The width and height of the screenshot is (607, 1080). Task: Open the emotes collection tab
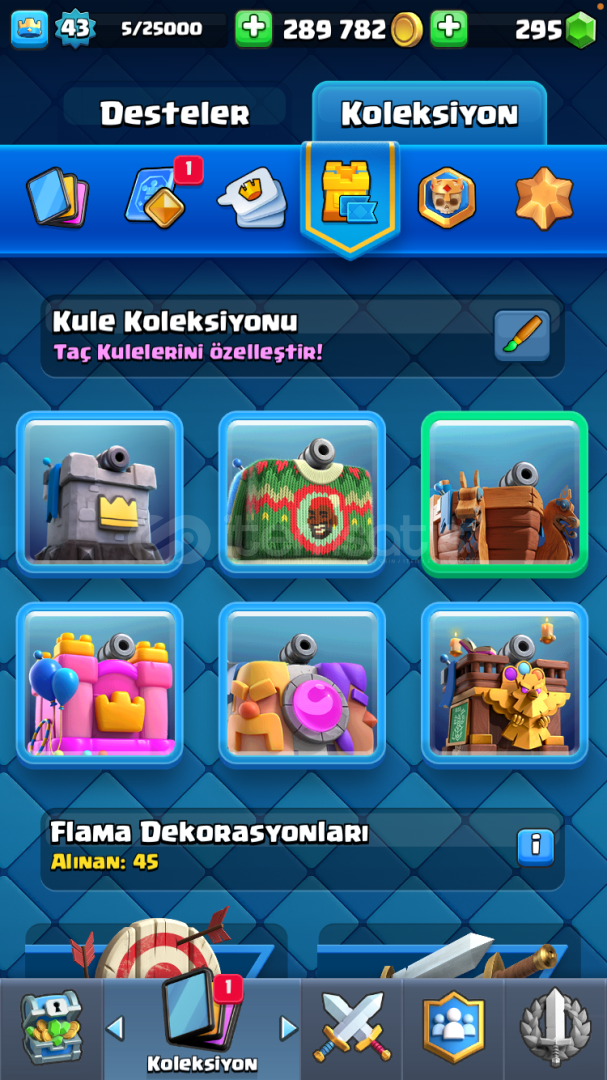coord(251,197)
